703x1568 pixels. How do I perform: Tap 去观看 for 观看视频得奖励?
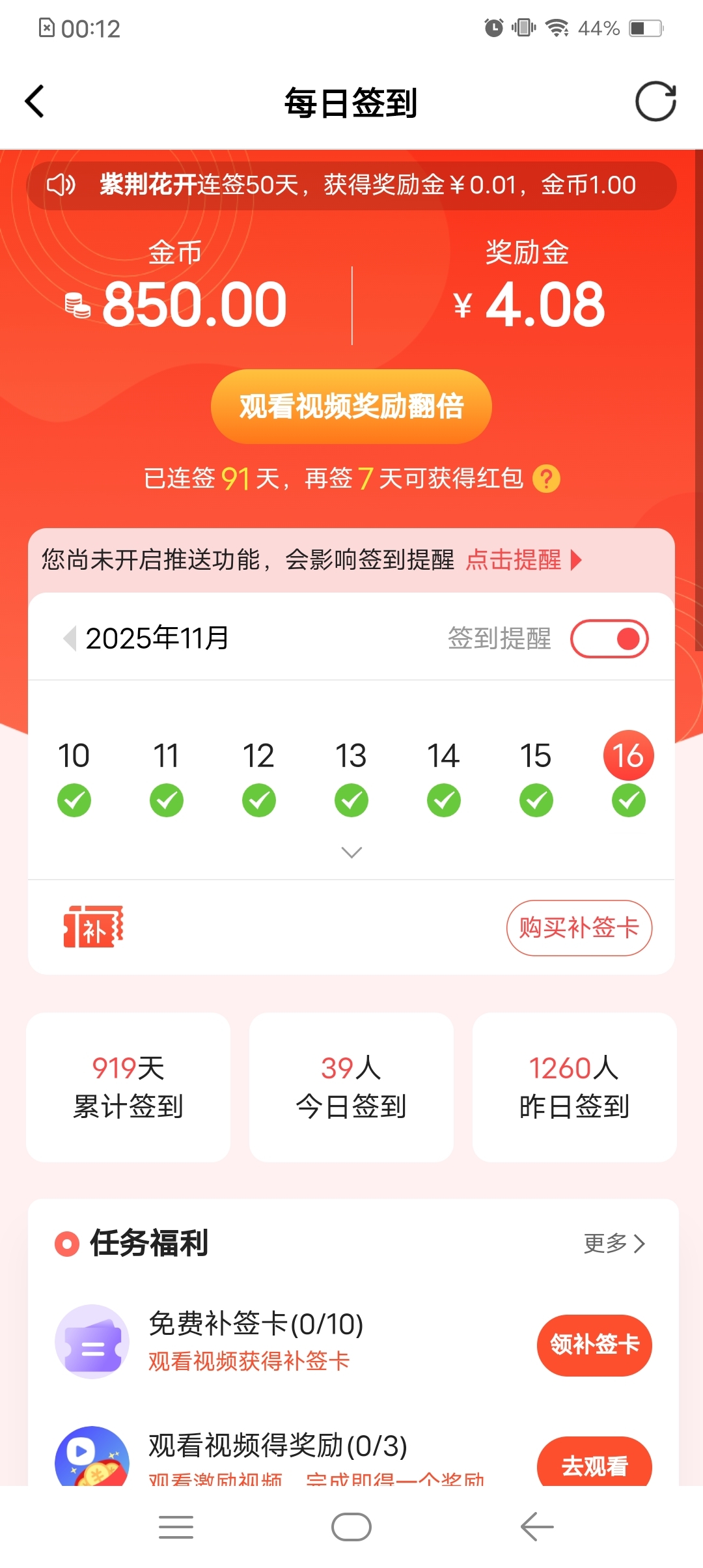click(x=594, y=1465)
